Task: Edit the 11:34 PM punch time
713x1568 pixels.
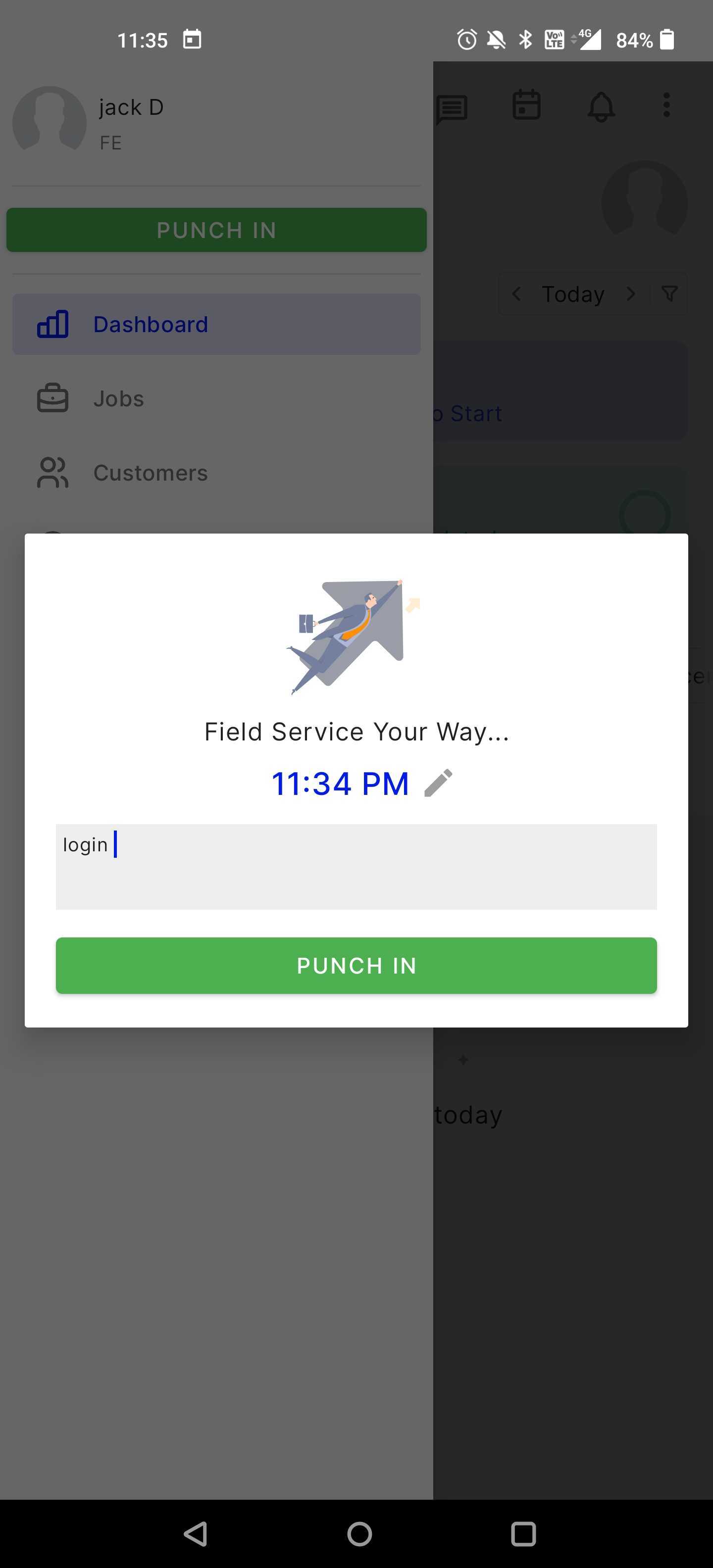Action: pos(438,783)
